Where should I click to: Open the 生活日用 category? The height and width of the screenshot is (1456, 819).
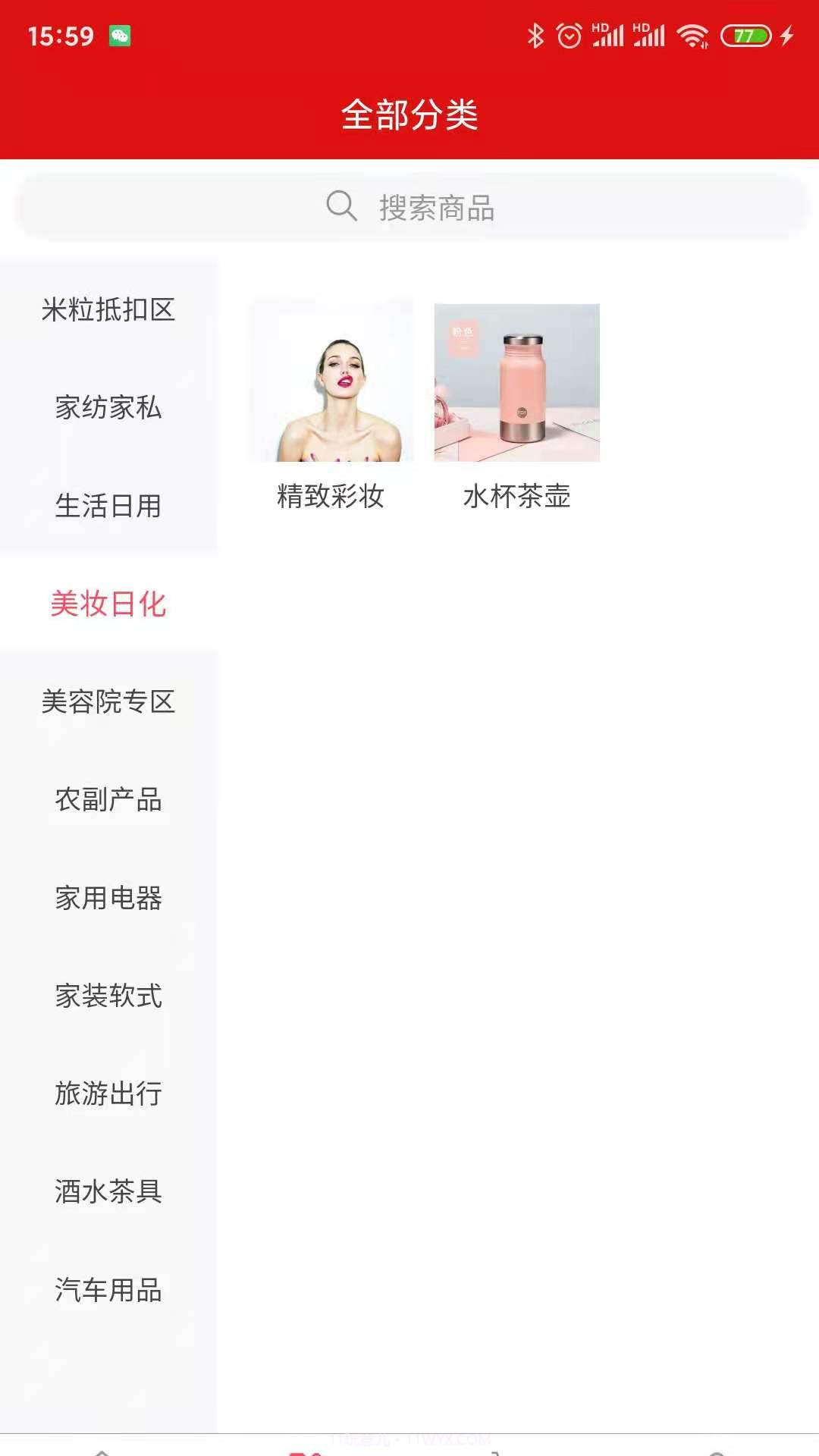(108, 507)
